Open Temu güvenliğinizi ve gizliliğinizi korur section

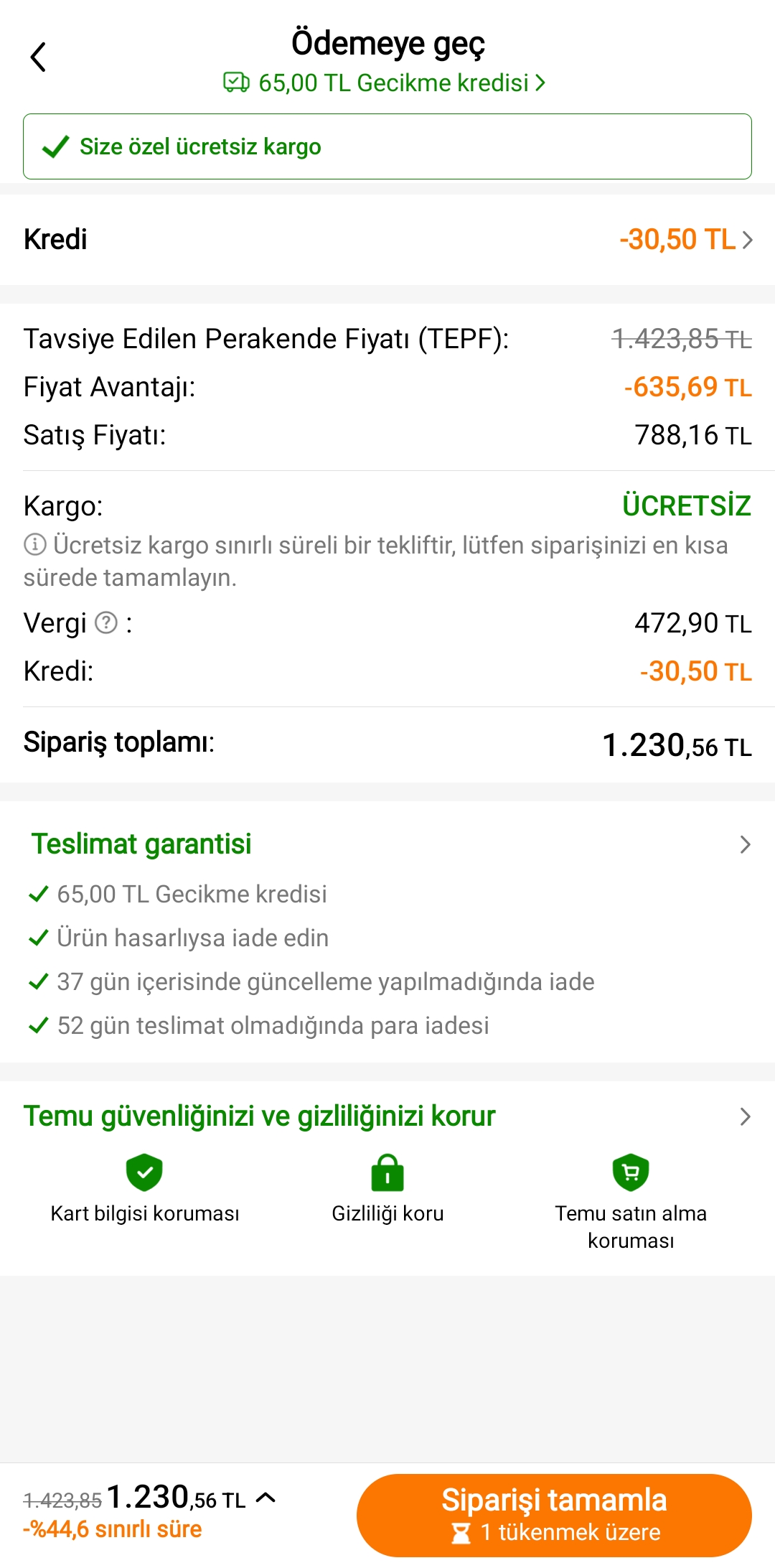coord(387,1116)
